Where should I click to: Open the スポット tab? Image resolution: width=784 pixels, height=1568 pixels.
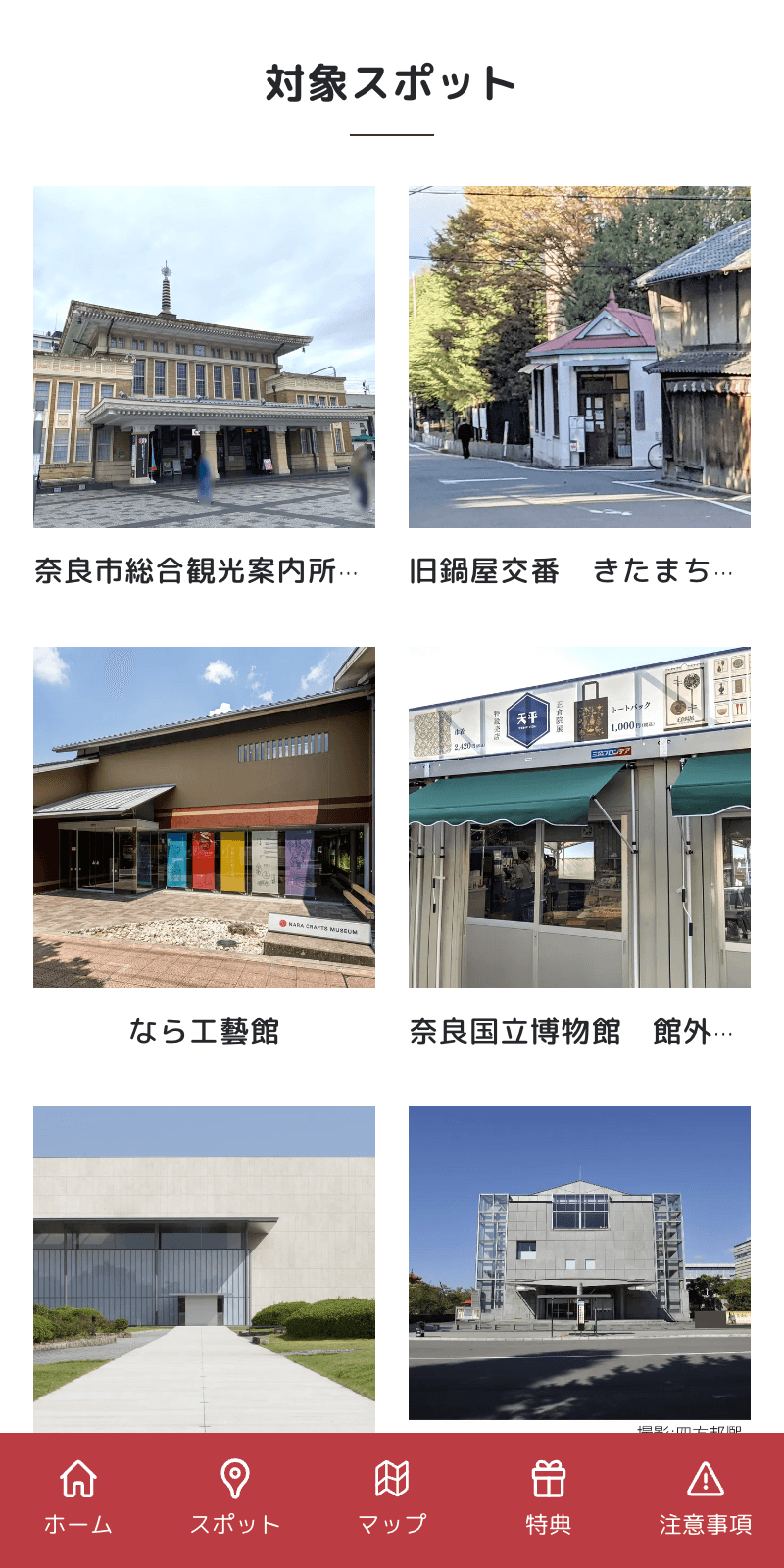point(235,1497)
